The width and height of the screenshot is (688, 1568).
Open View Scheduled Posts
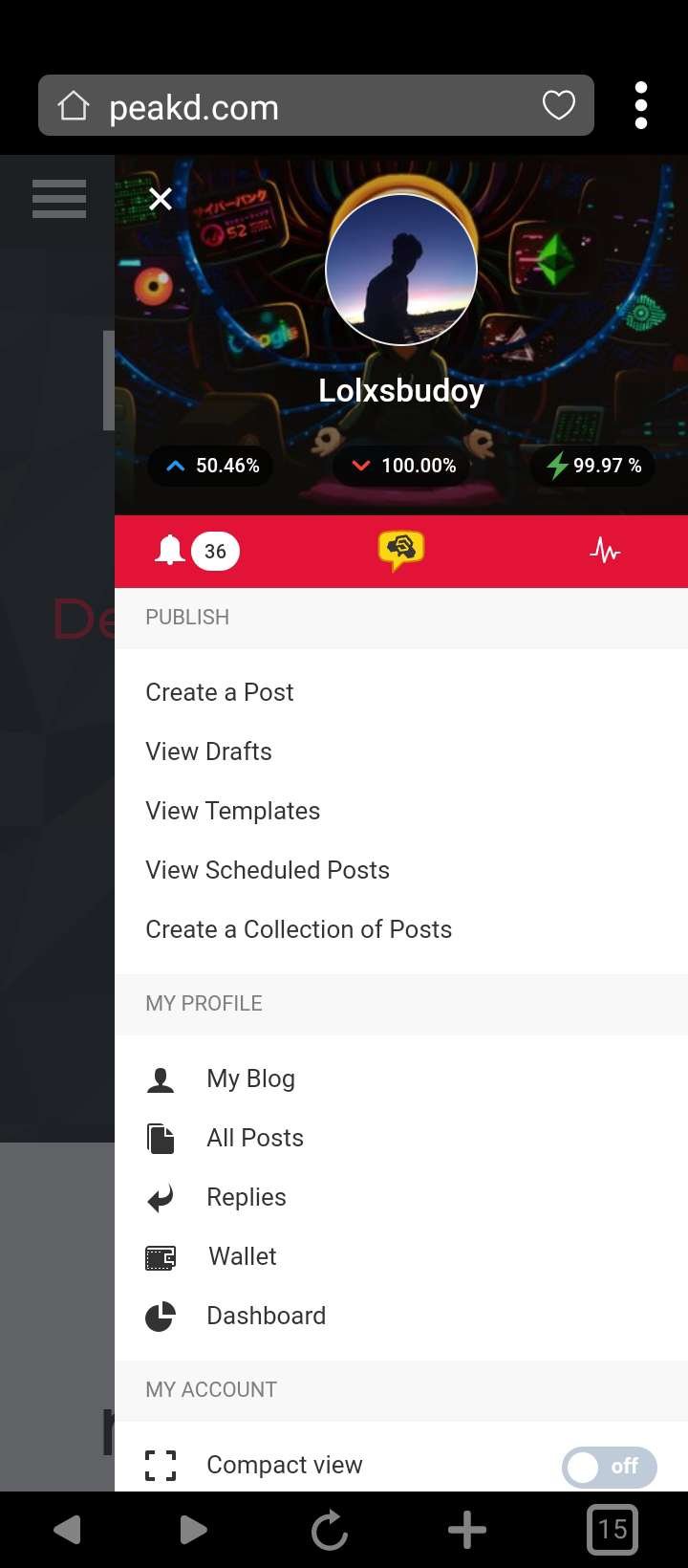[268, 870]
